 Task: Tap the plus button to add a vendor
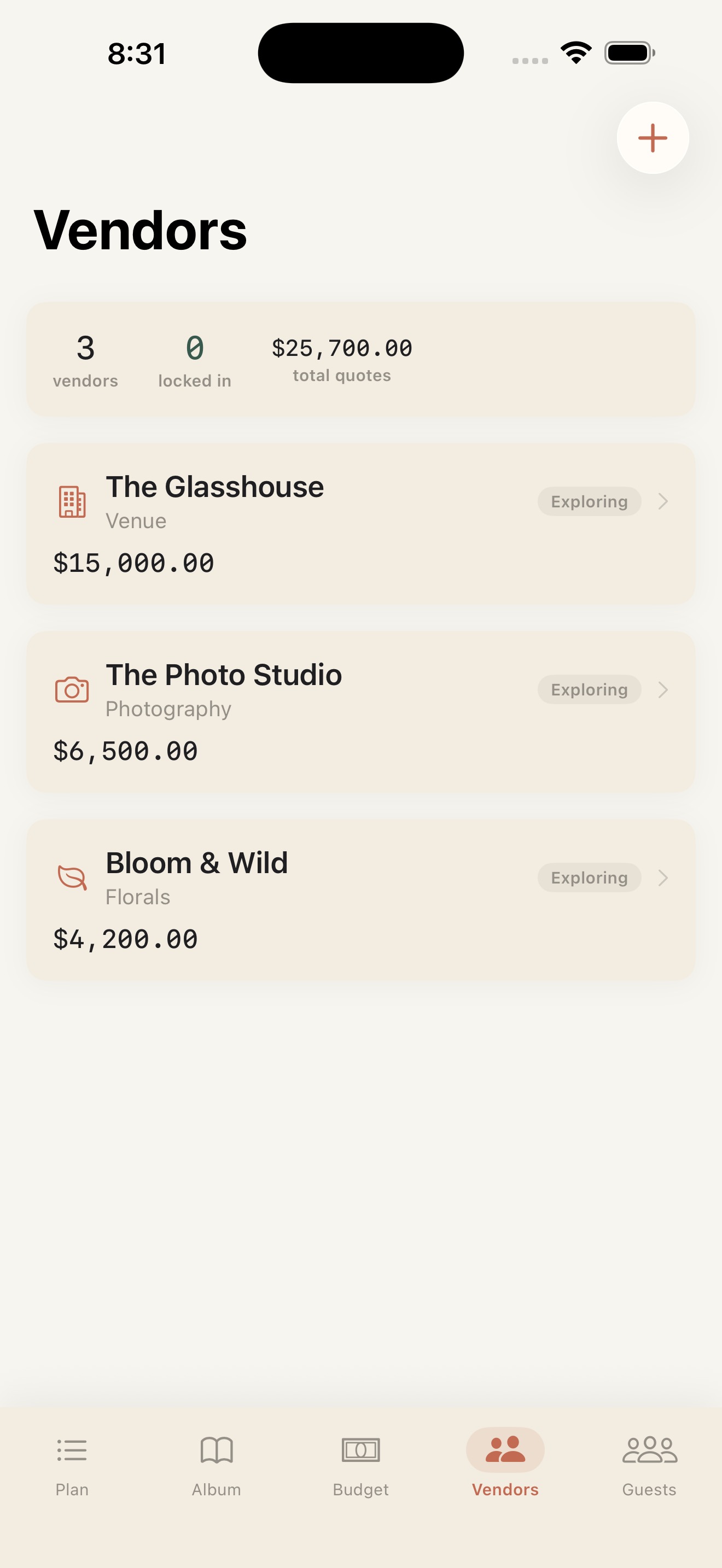point(652,138)
